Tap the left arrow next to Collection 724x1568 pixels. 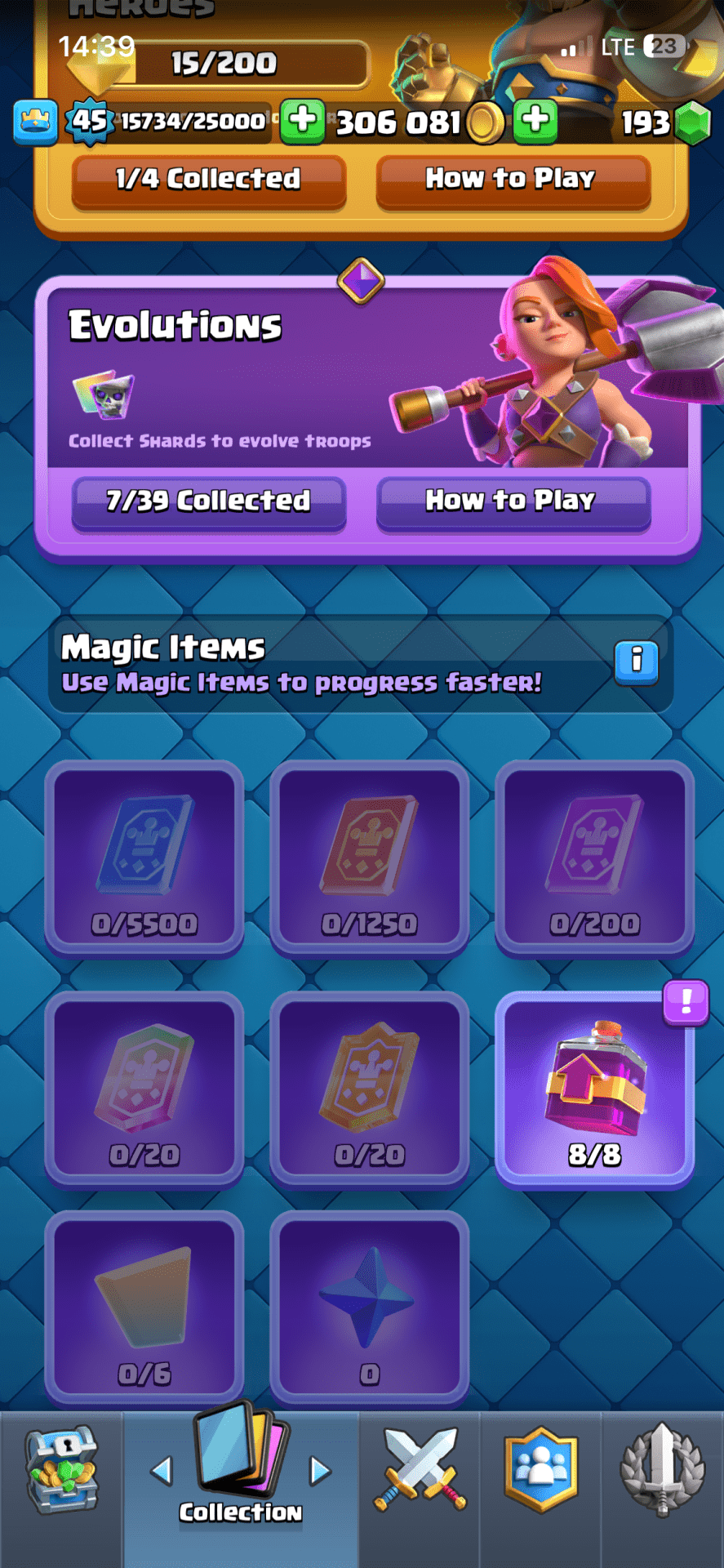pyautogui.click(x=162, y=1472)
